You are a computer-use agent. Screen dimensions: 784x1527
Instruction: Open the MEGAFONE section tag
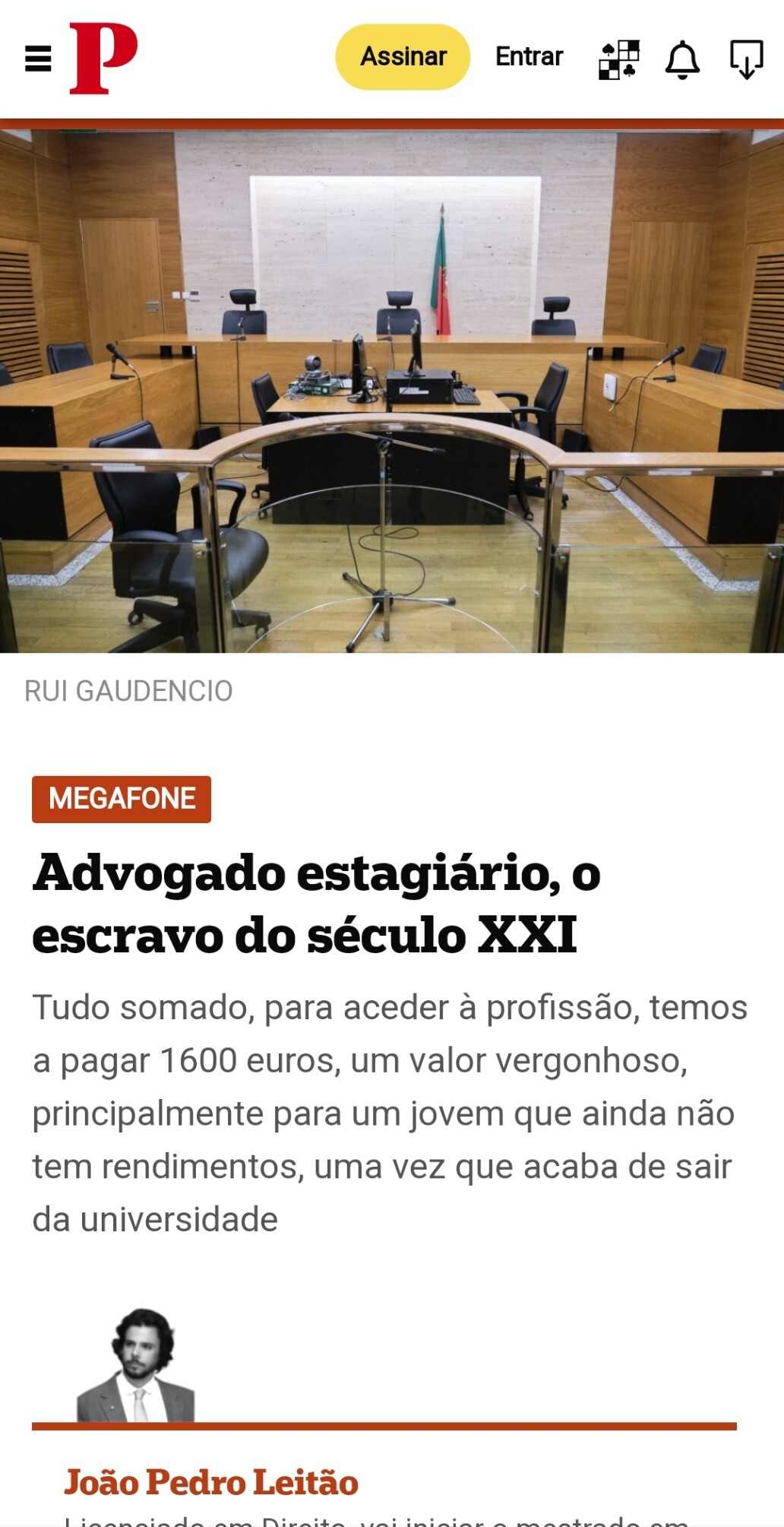pos(122,799)
